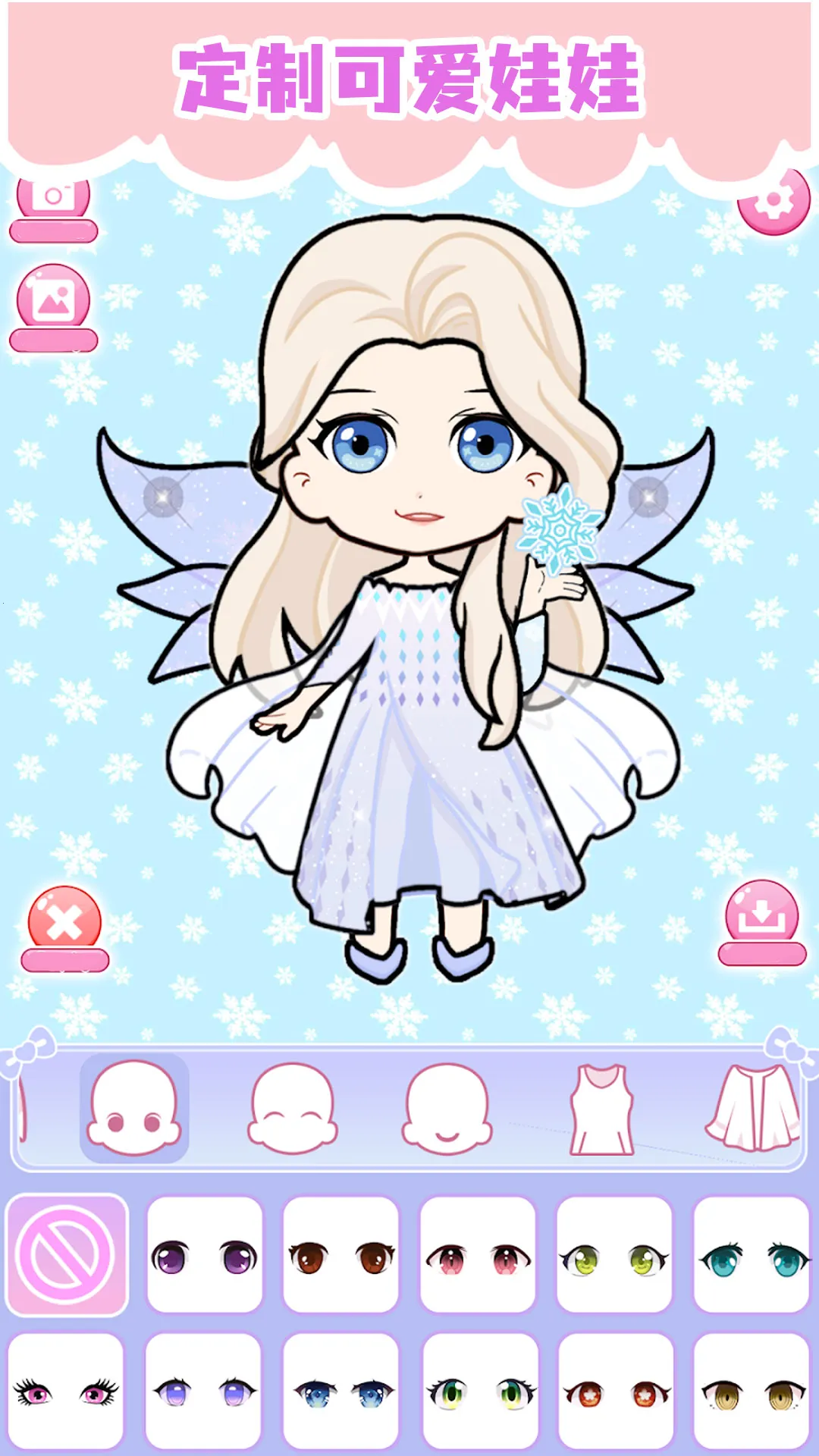Switch to the mouth category tab
Viewport: 819px width, 1456px height.
pos(446,1109)
